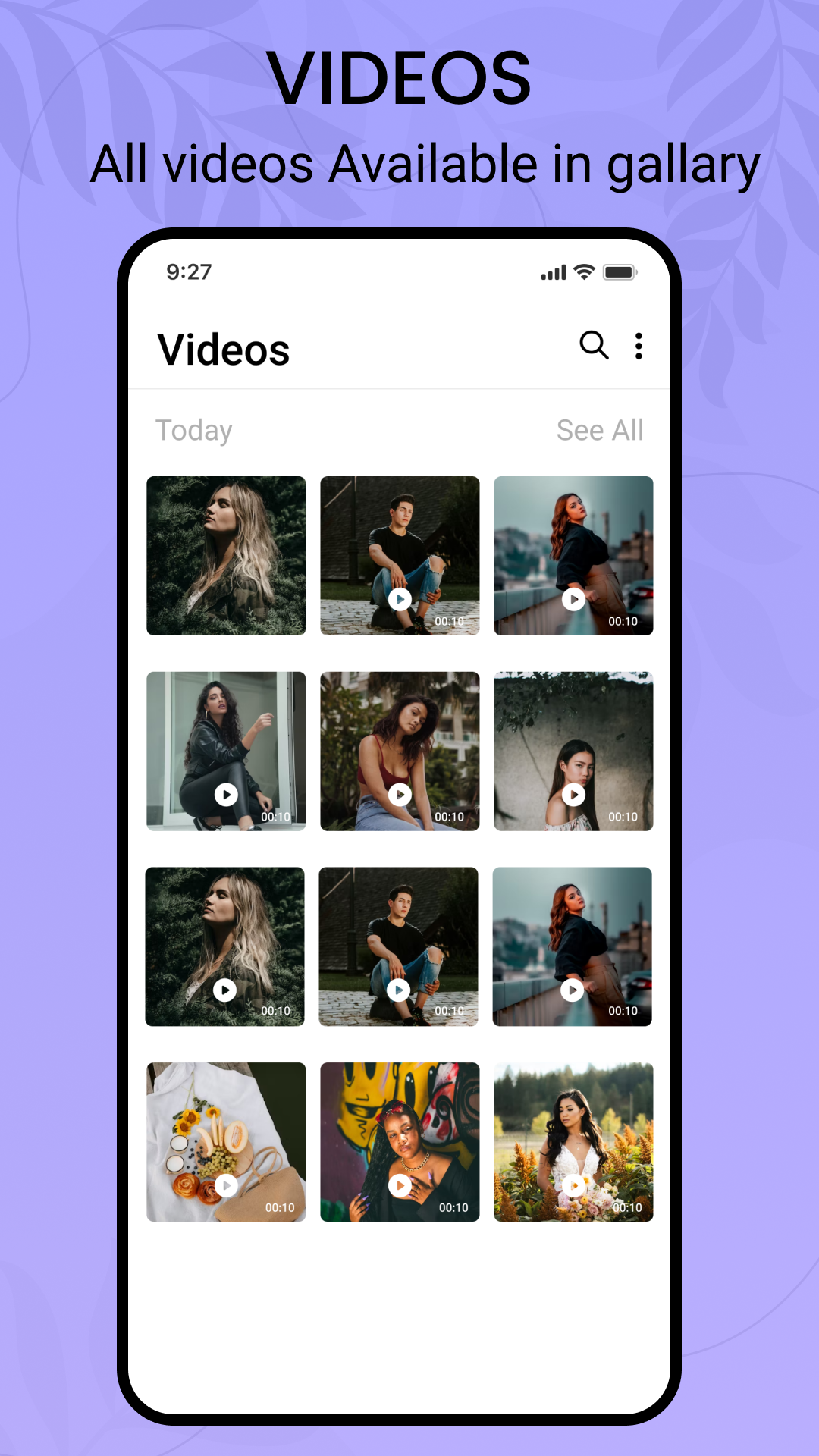Select the 00:10 duration on the bridge video
Viewport: 819px width, 1456px height.
click(625, 620)
